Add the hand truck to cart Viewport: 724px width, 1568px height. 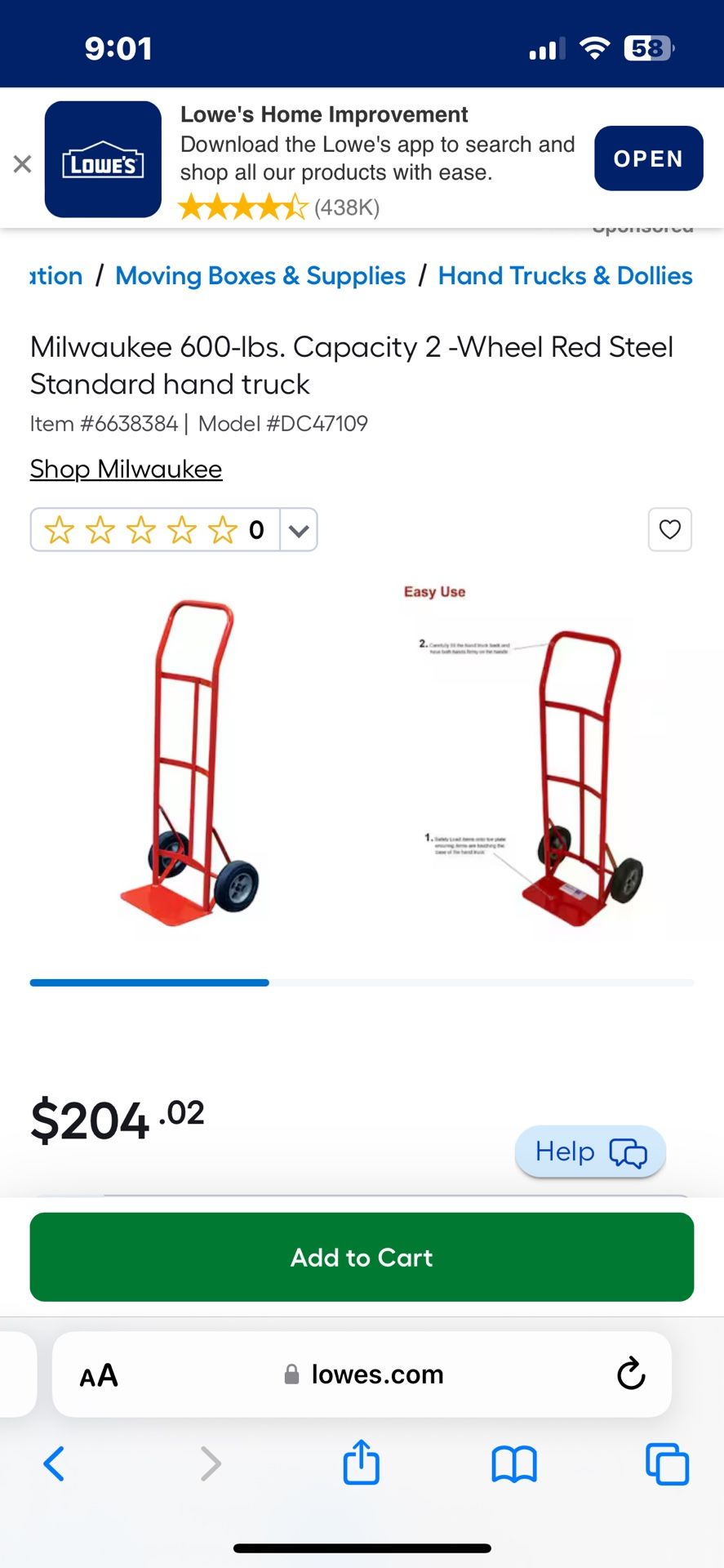tap(362, 1257)
